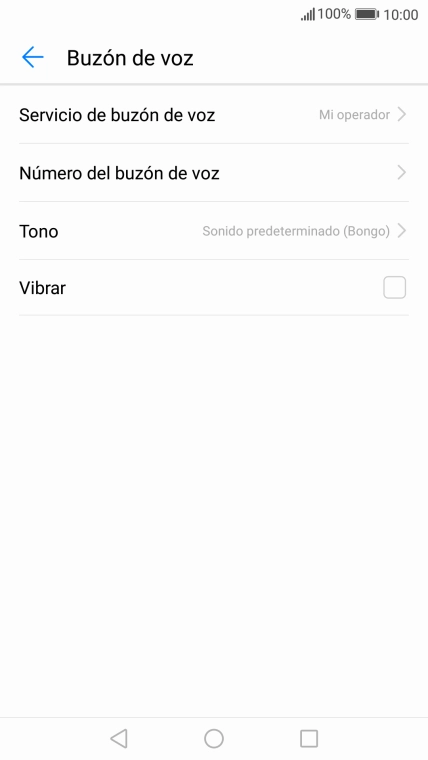428x760 pixels.
Task: Open recent apps from the navigation bar
Action: 309,739
